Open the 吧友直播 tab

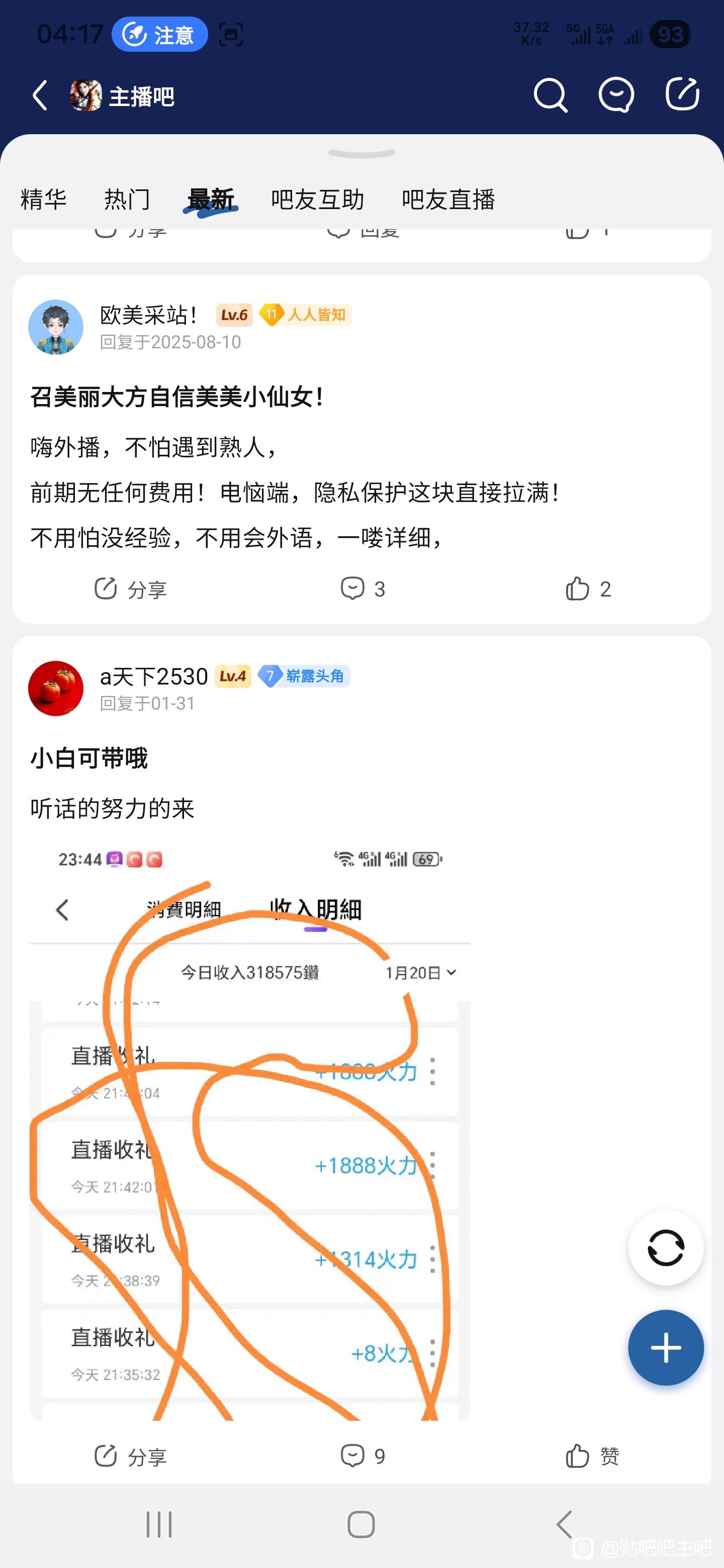tap(448, 199)
